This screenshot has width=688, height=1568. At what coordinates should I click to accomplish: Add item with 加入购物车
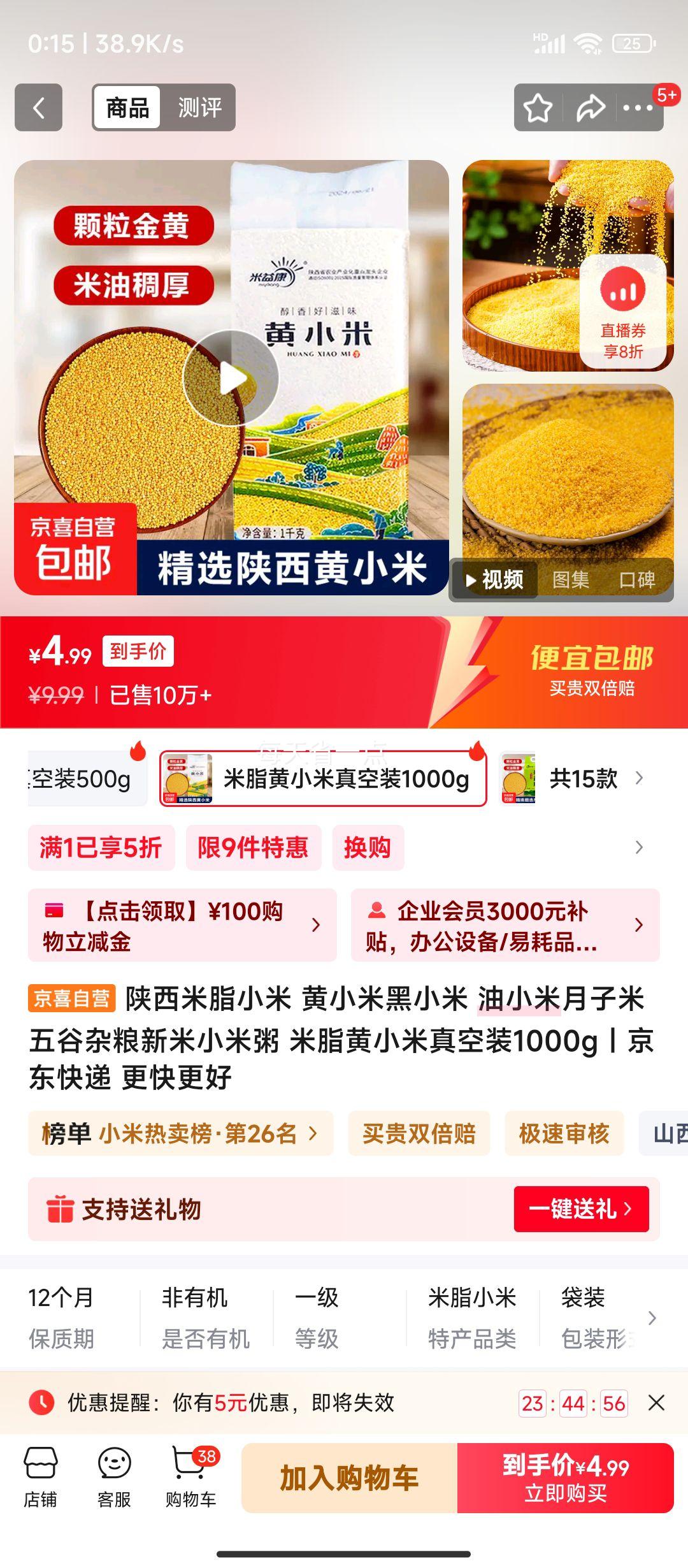[x=349, y=1477]
